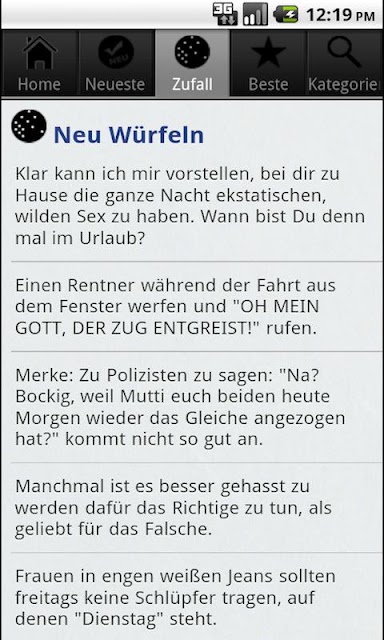This screenshot has height=640, width=384.
Task: Open the Kategorien search tab
Action: 345,63
